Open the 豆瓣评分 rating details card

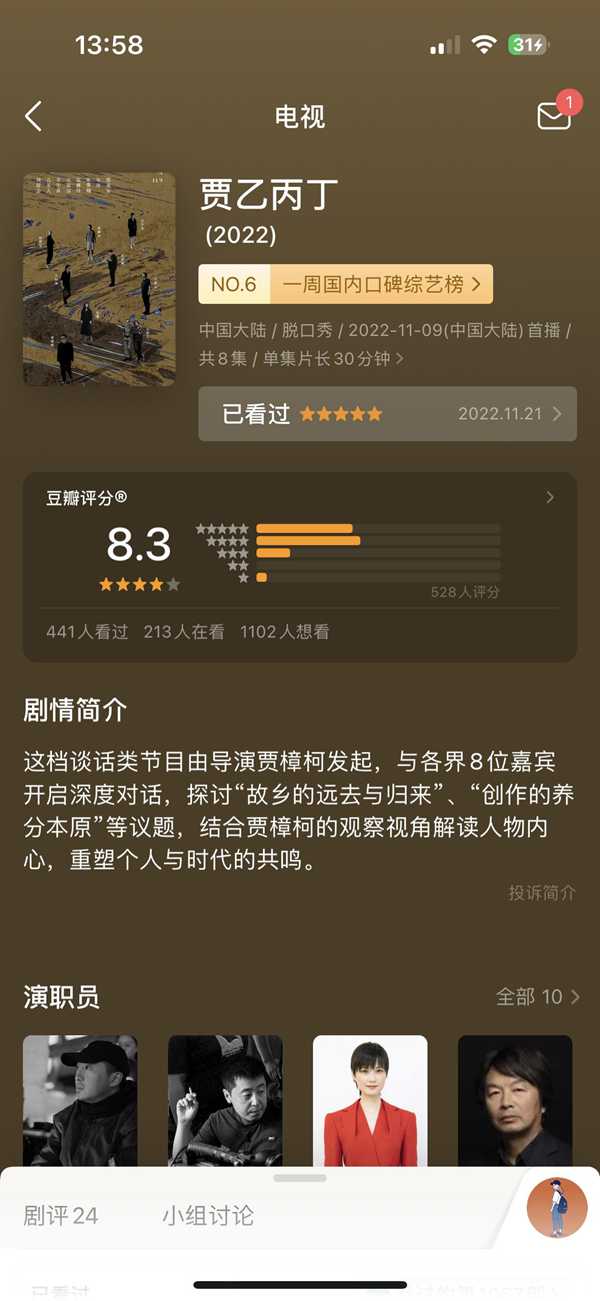(x=300, y=566)
